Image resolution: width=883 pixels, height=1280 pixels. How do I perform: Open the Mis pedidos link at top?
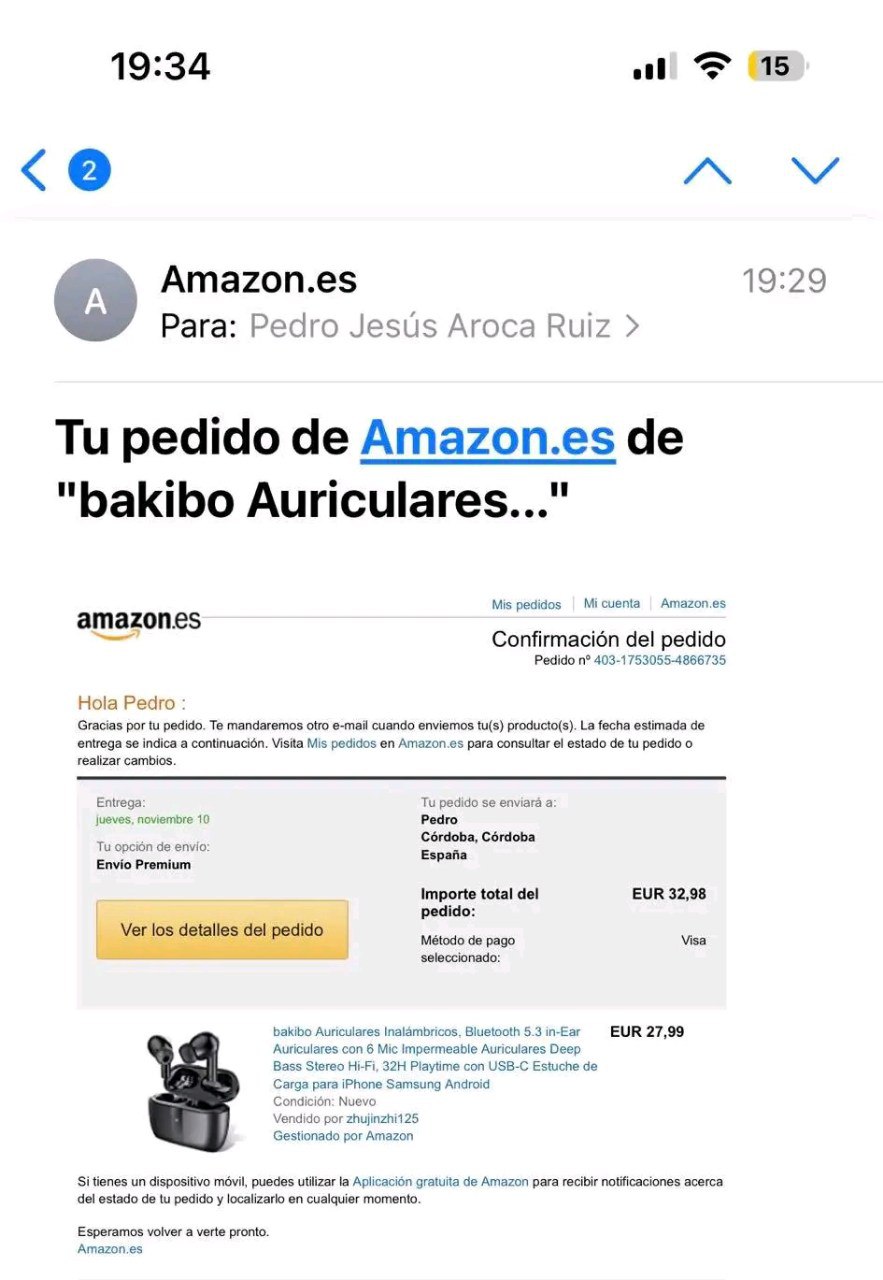click(x=526, y=604)
